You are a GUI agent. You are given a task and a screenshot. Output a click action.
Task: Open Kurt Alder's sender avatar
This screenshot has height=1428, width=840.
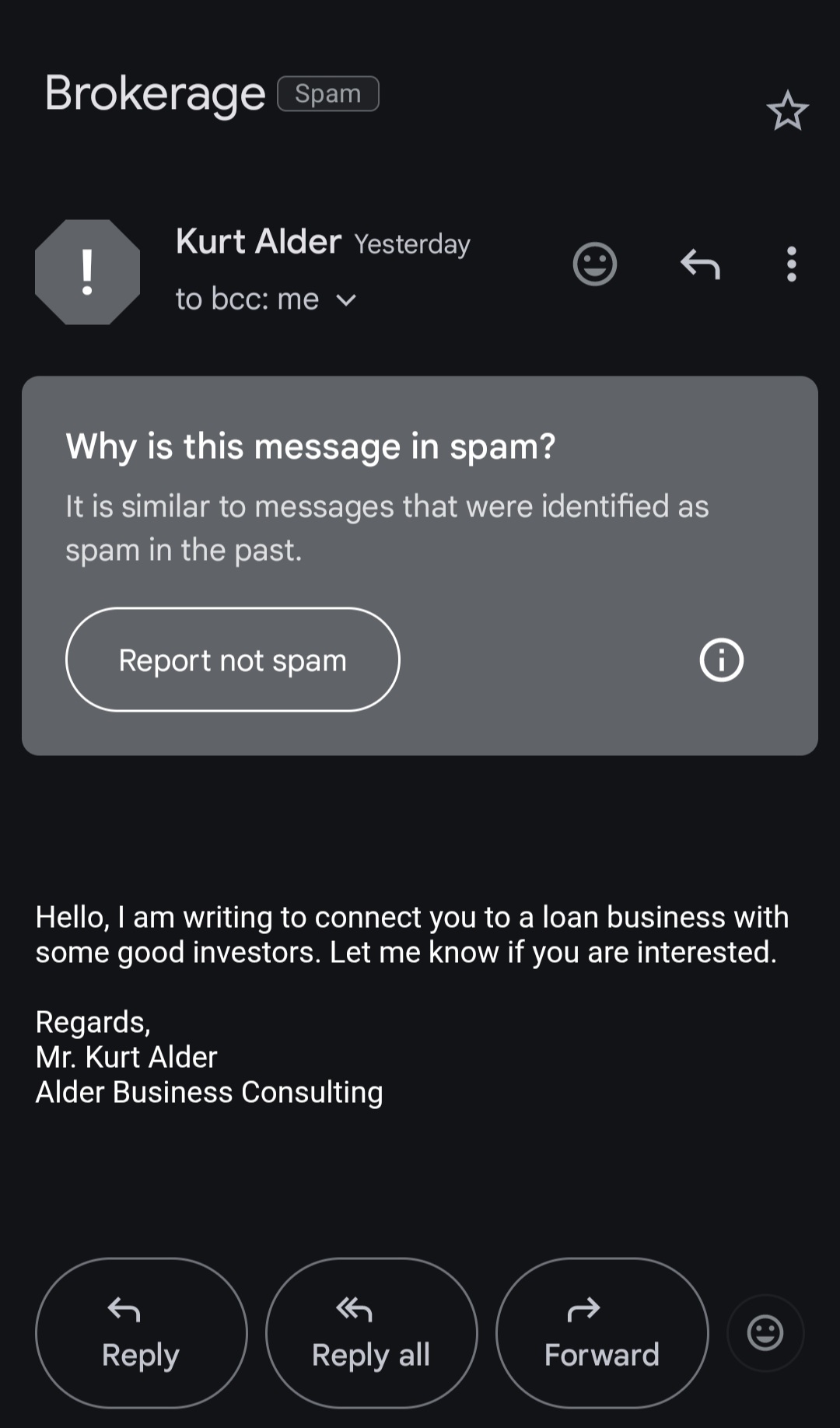tap(88, 272)
